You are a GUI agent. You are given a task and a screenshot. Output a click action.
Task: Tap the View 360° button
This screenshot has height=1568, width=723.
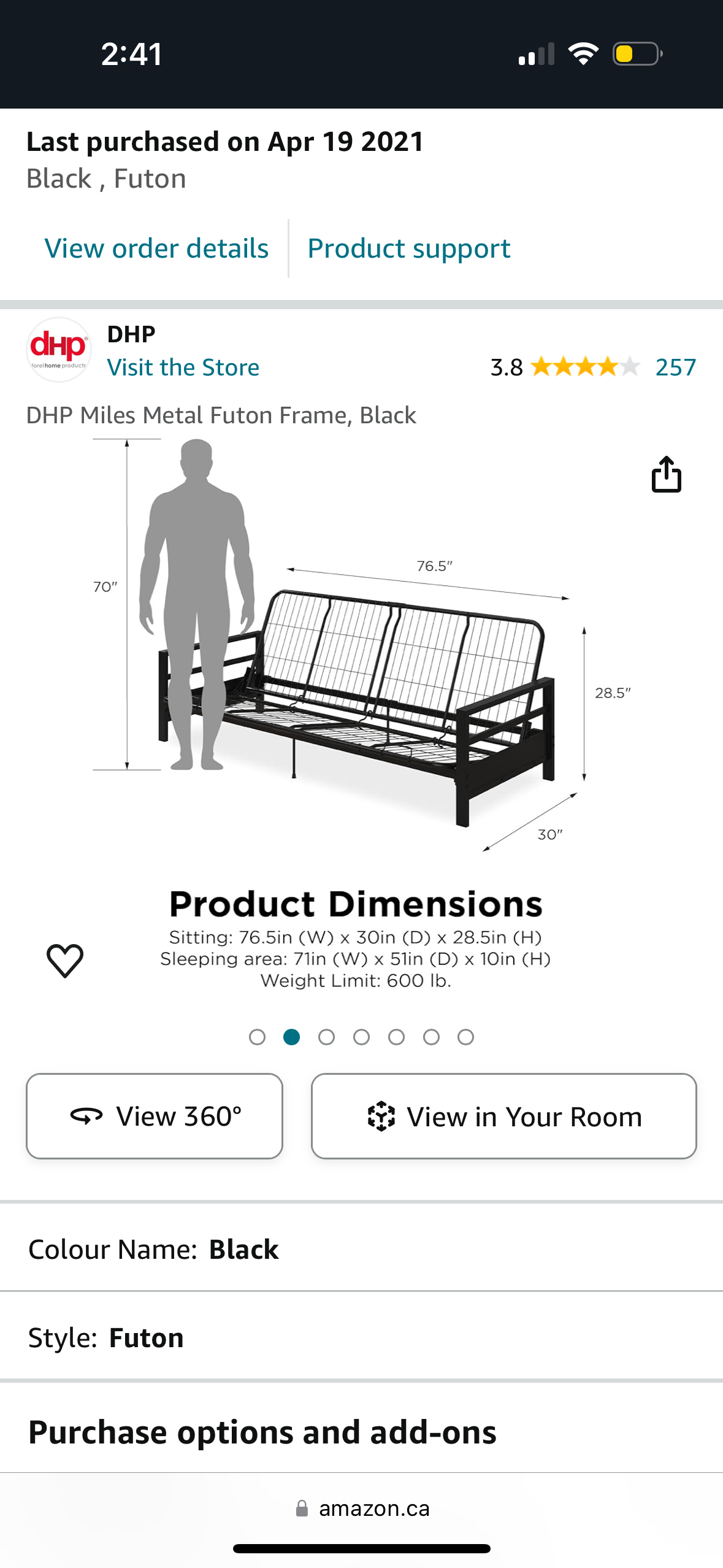(x=155, y=1116)
